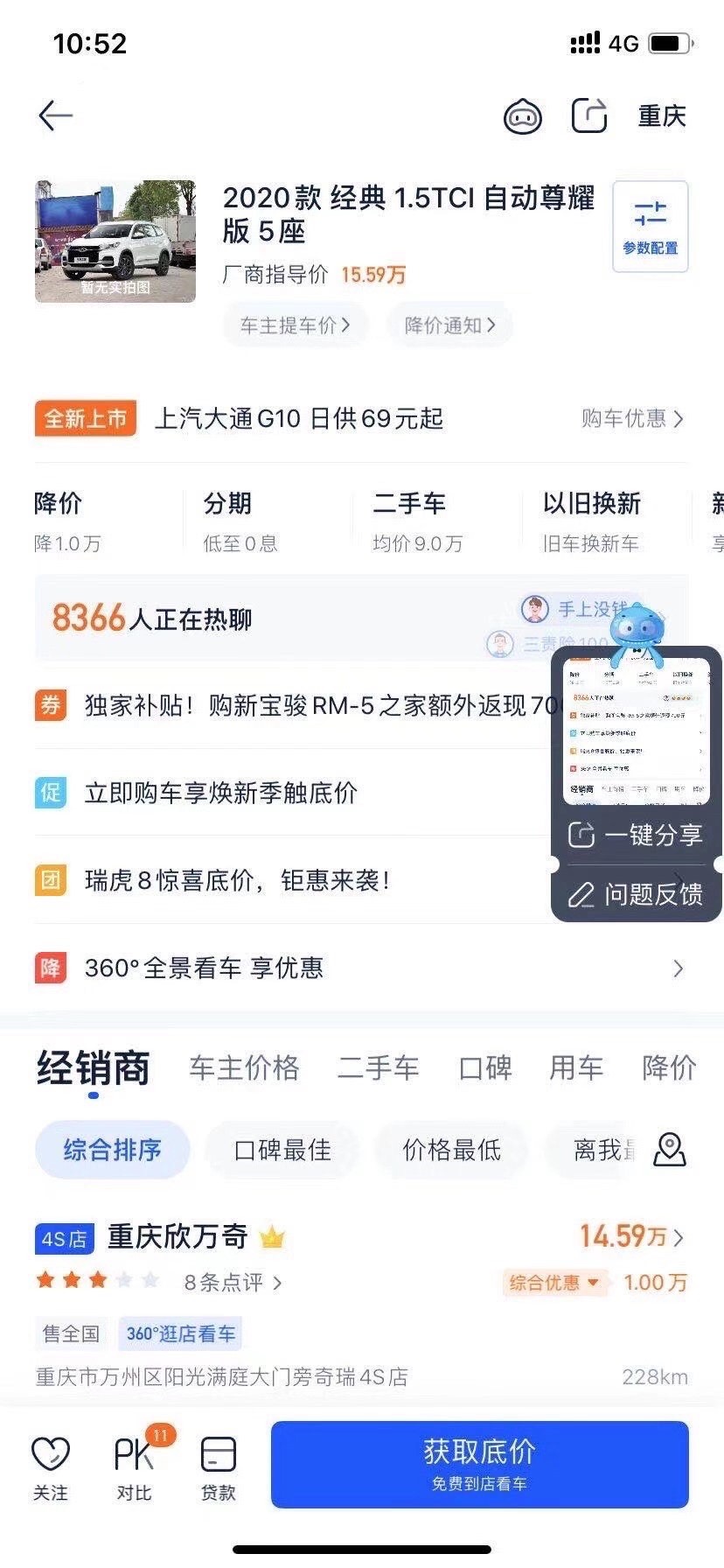Sort dealers by 价格最低
Screen dimensions: 724x1568
[451, 1150]
